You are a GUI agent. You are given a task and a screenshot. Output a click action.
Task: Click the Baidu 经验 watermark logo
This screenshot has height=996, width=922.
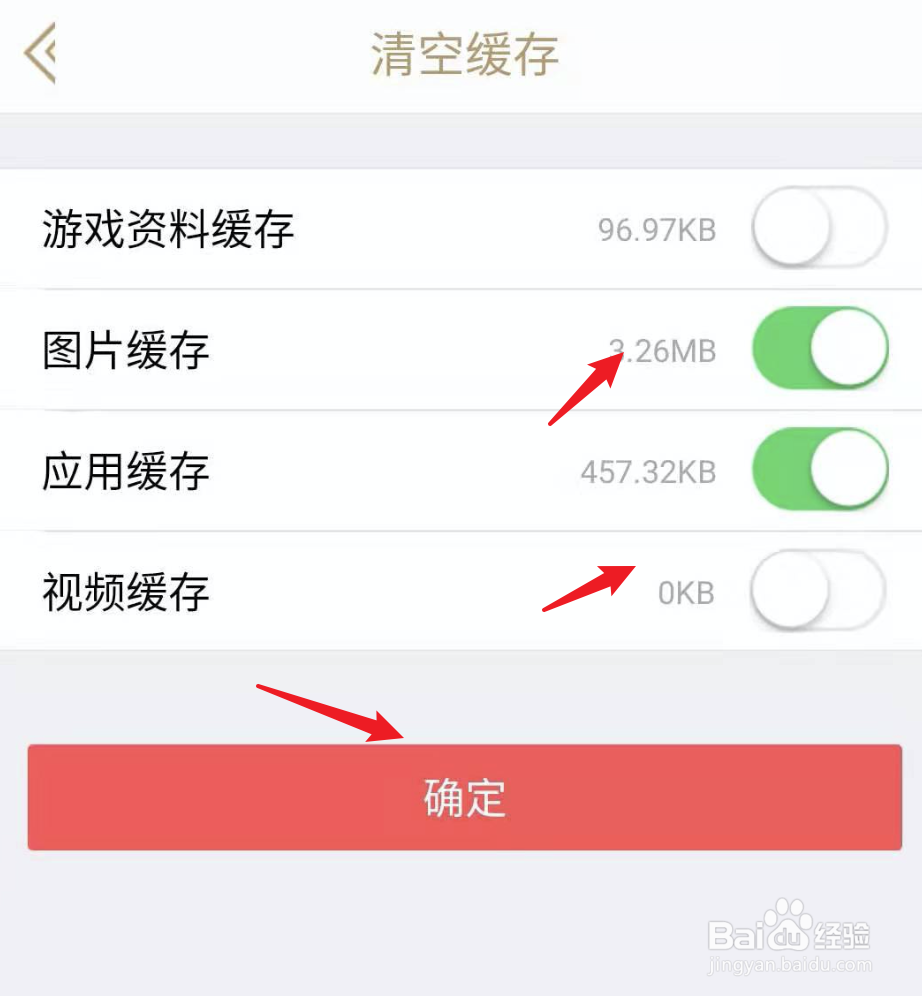[x=789, y=932]
